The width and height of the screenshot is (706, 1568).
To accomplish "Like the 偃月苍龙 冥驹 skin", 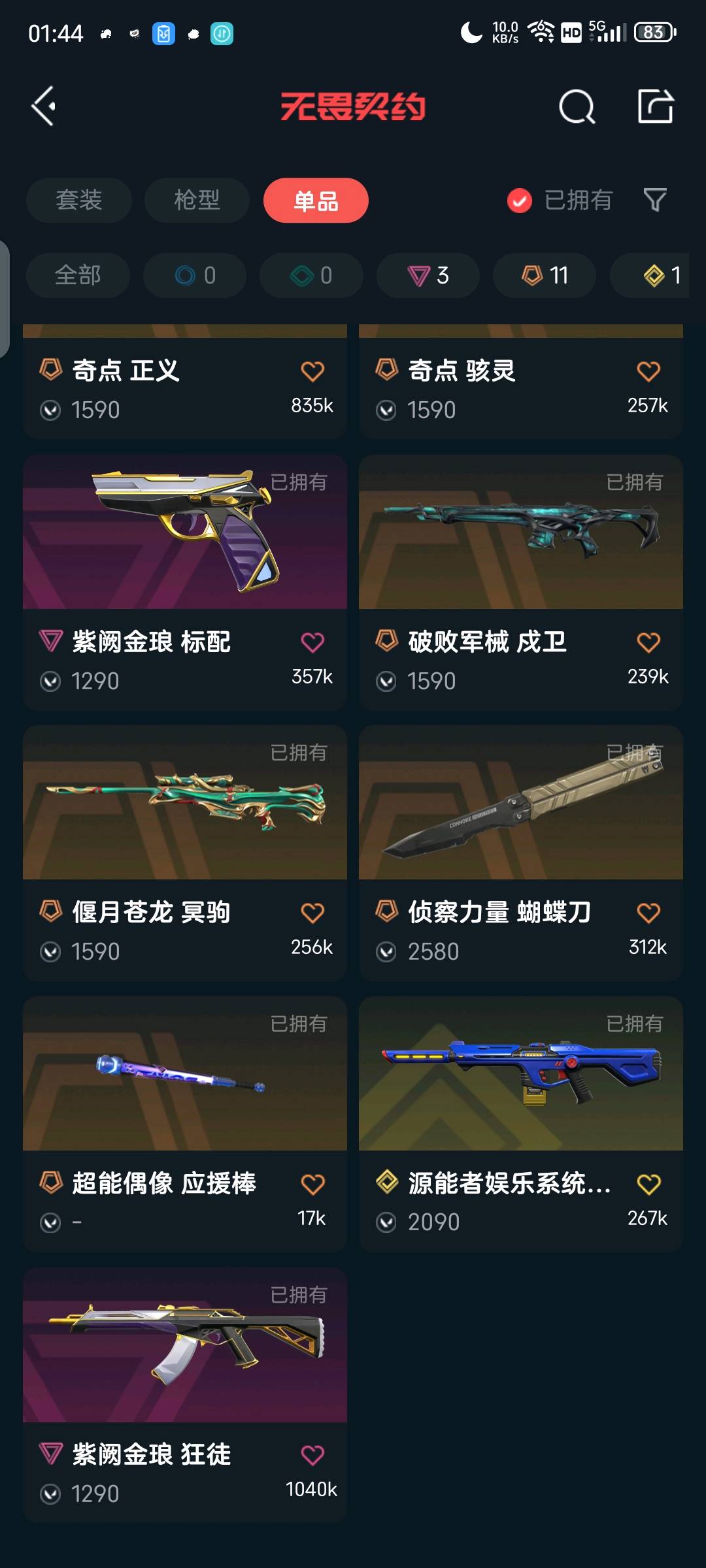I will (x=312, y=912).
